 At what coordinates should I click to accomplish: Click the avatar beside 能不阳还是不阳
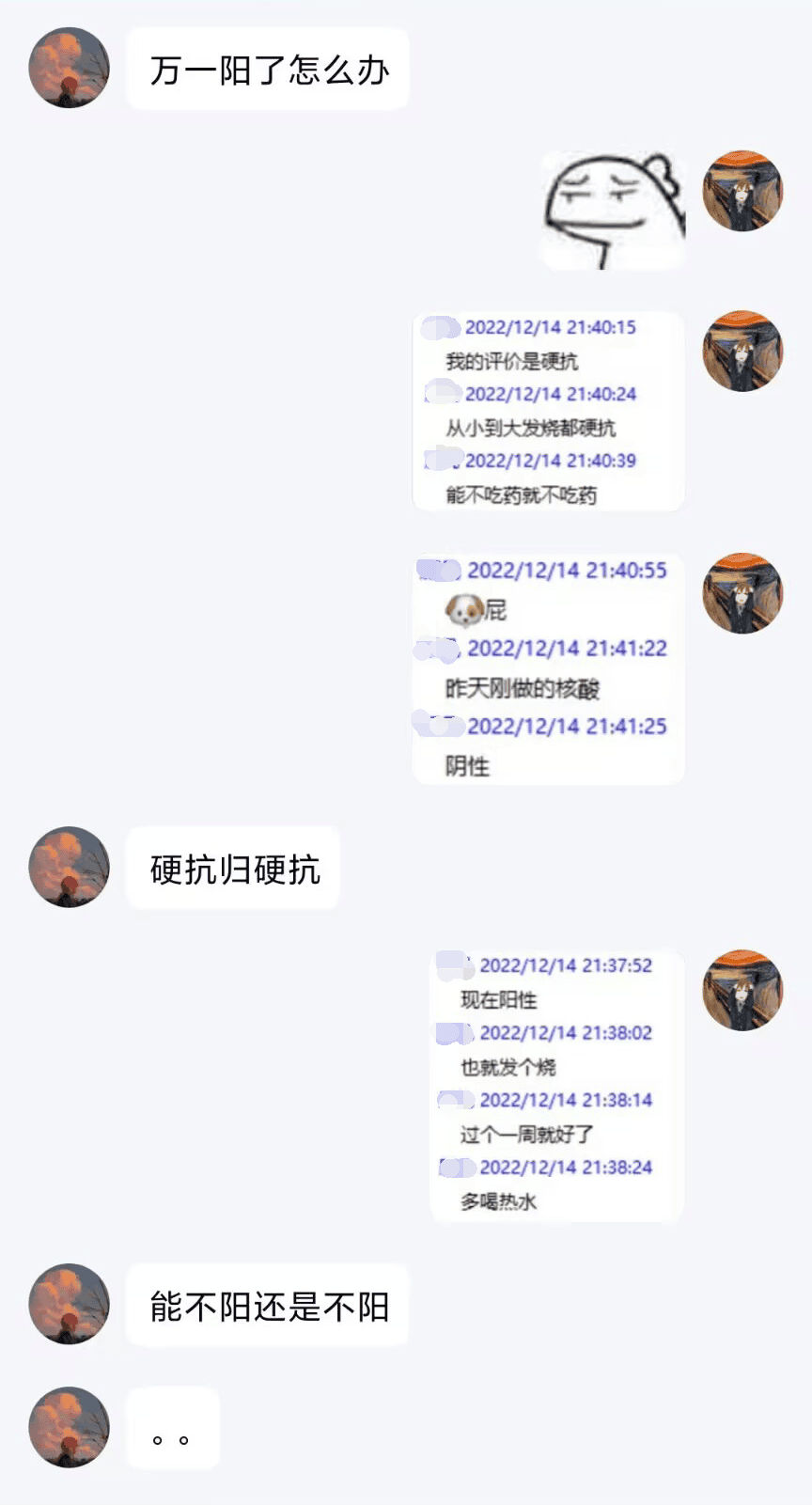coord(68,1305)
